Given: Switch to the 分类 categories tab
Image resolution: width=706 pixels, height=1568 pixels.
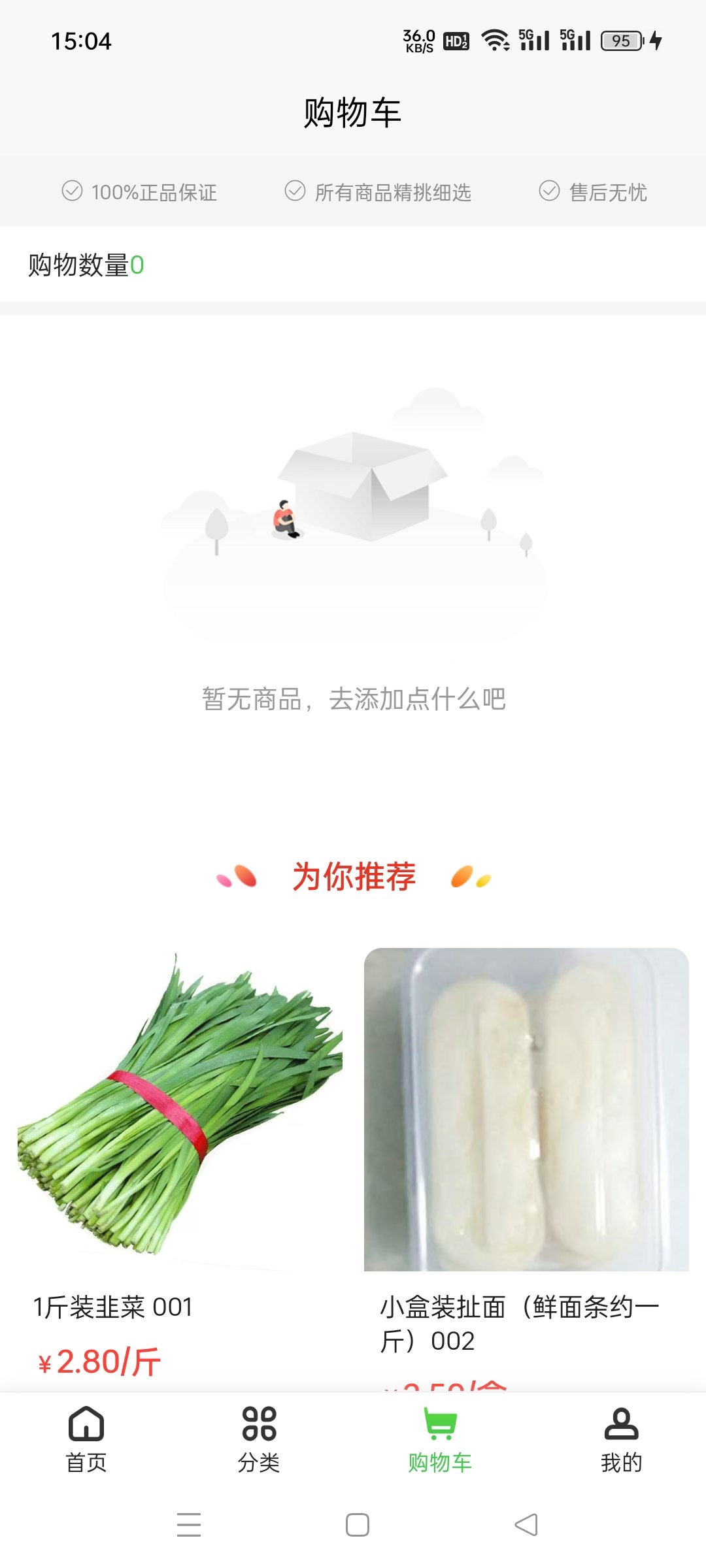Looking at the screenshot, I should tap(259, 1439).
